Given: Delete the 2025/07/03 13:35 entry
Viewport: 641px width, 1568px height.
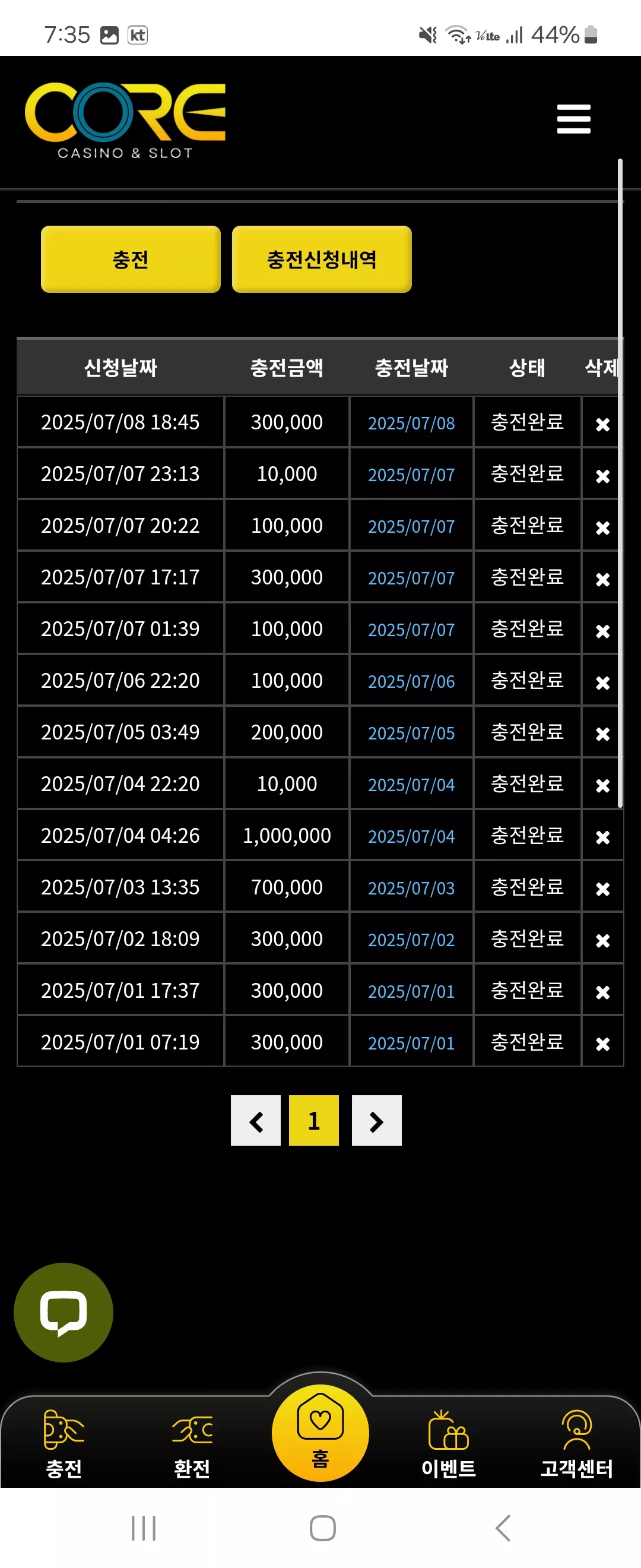Looking at the screenshot, I should point(602,889).
